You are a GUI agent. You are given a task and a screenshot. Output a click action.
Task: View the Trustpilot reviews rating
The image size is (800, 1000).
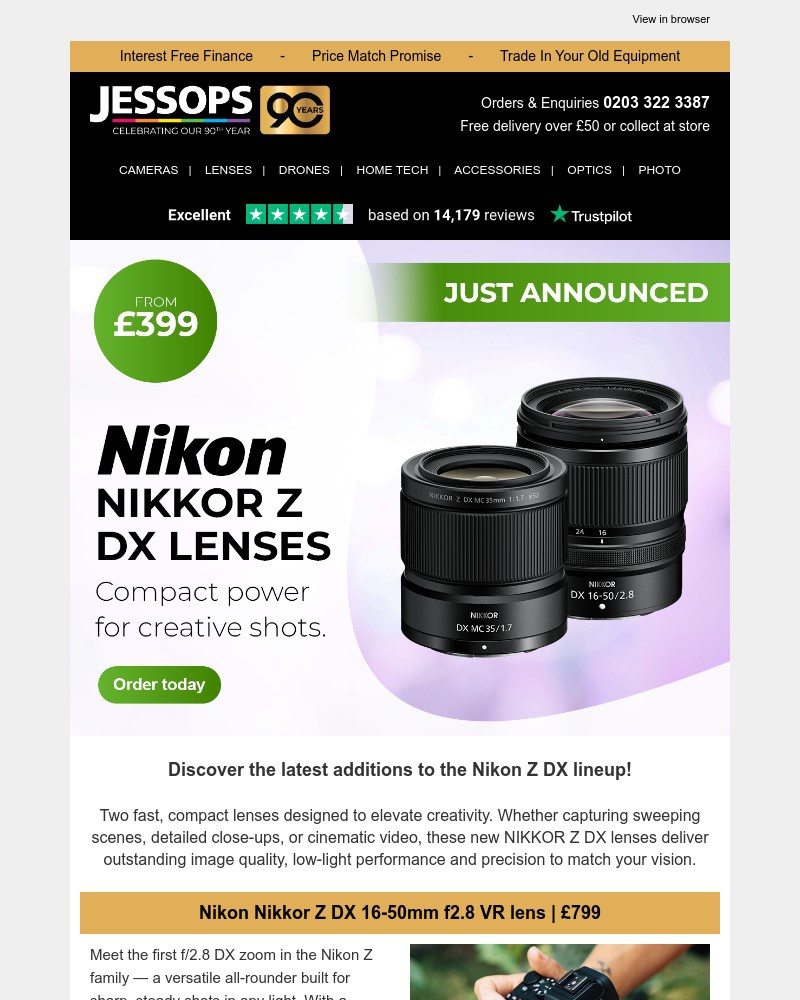(x=400, y=215)
